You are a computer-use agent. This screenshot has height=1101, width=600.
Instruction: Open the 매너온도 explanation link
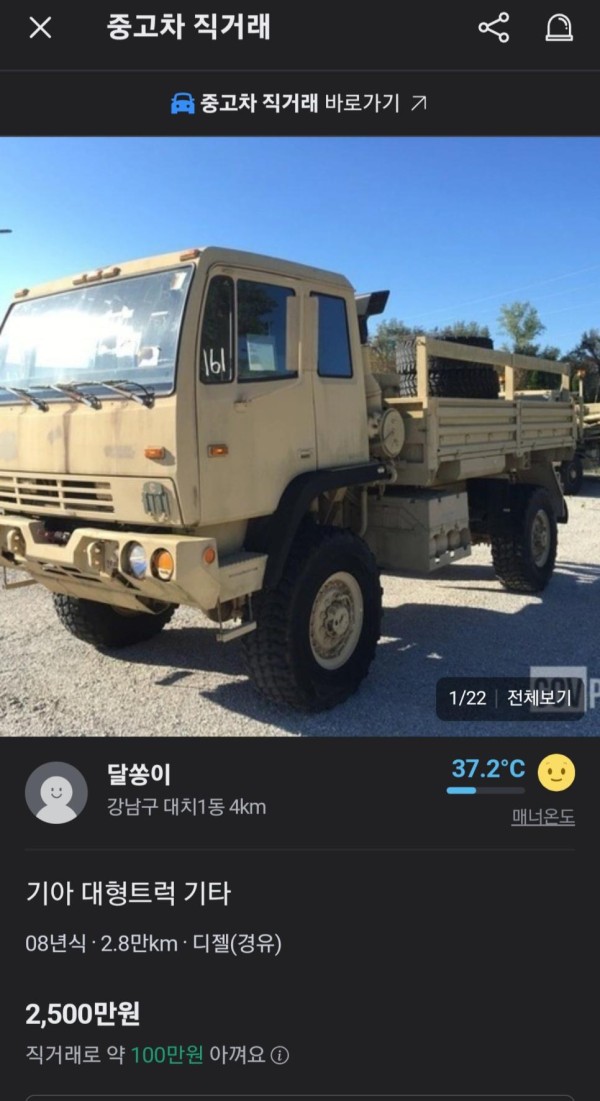pyautogui.click(x=543, y=817)
